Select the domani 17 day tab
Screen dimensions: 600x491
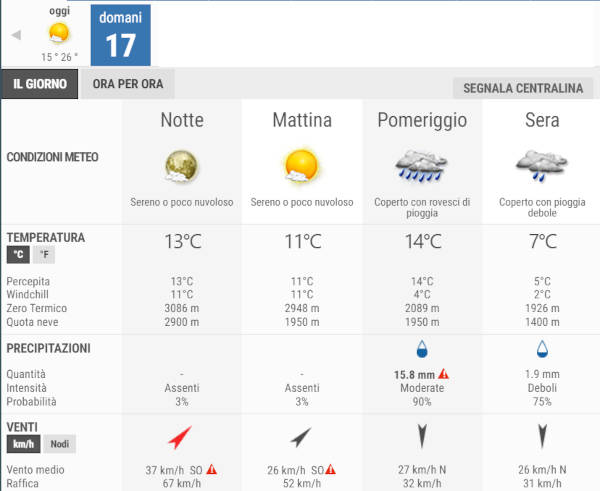coord(120,34)
